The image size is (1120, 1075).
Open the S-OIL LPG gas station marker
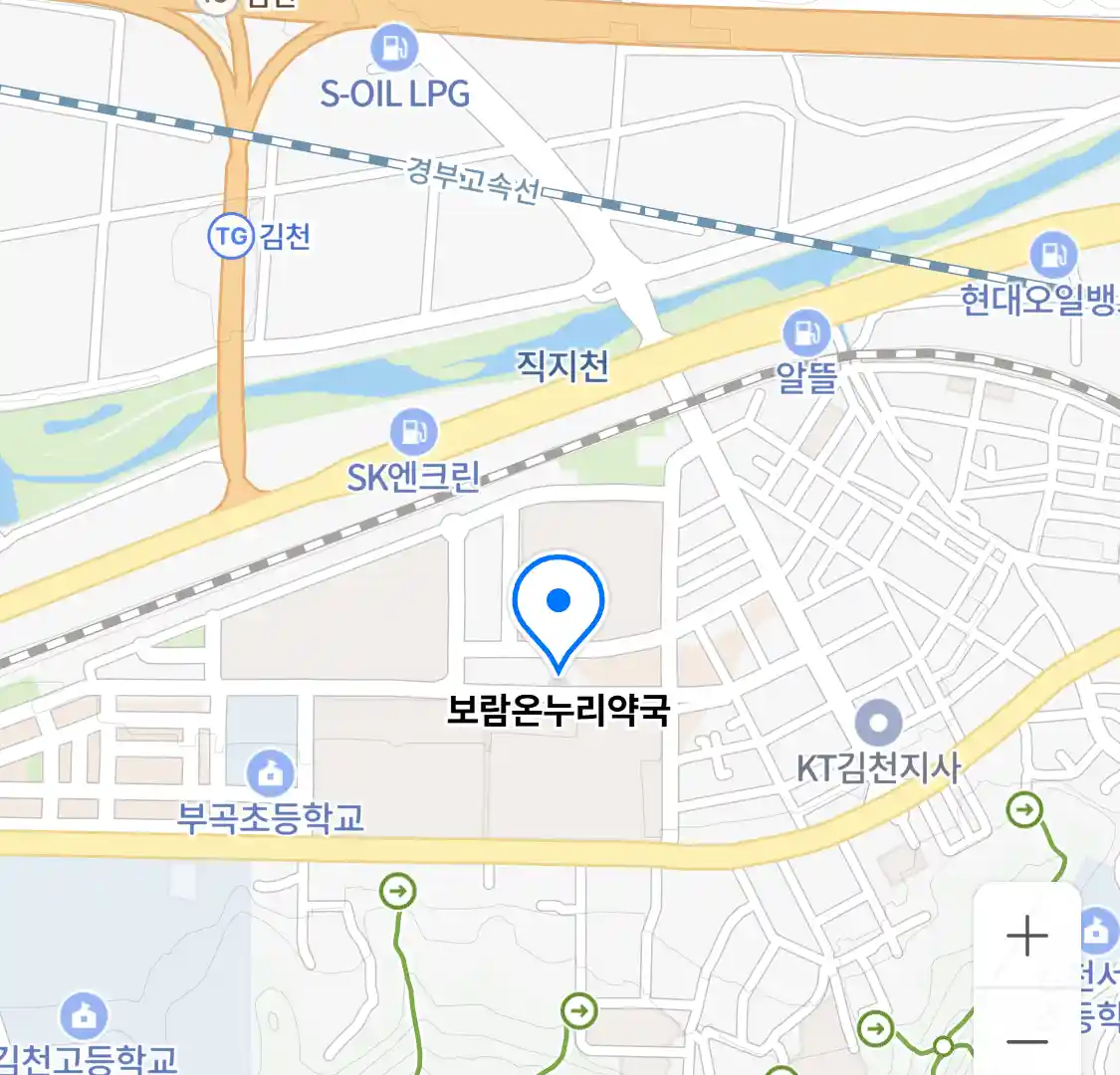pos(394,48)
